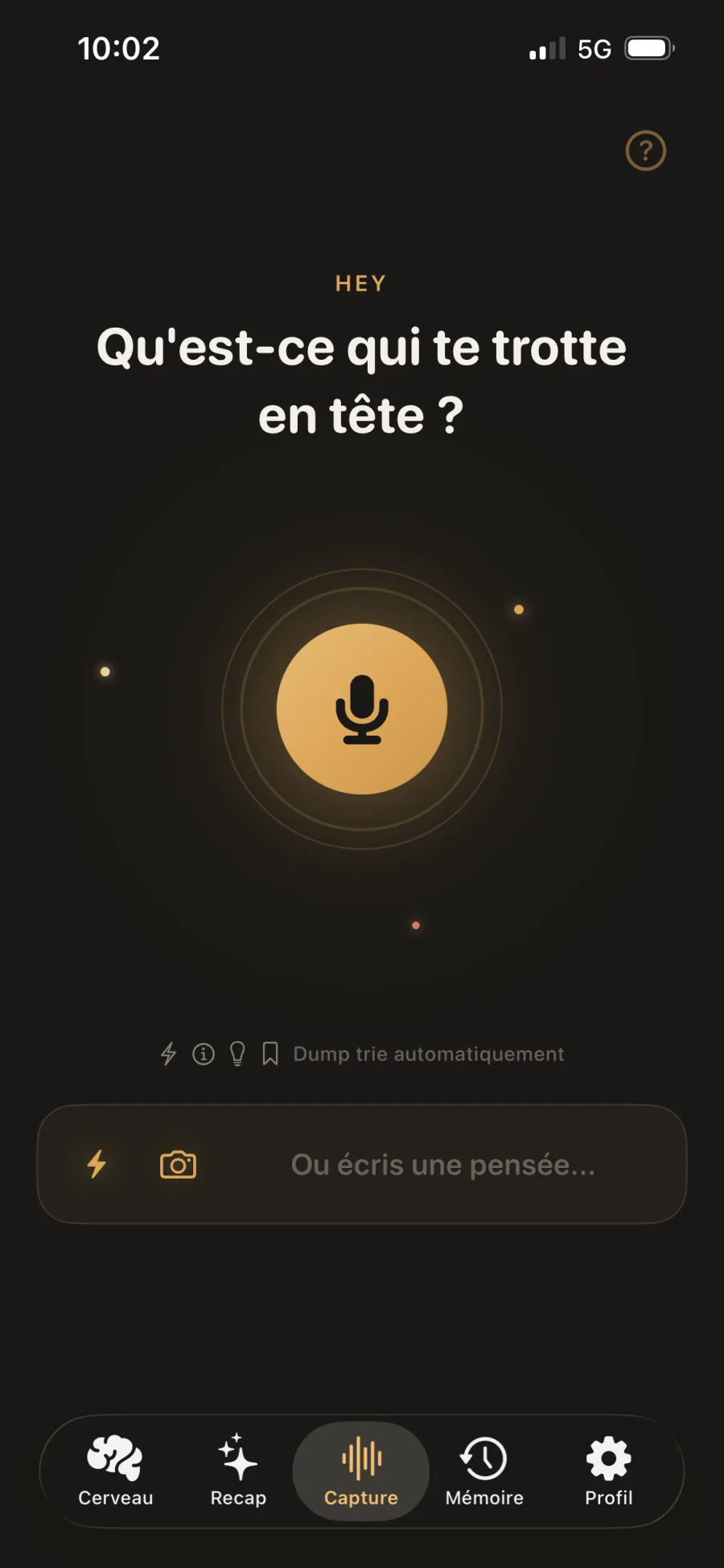Switch to the Cerveau tab
Screen dimensions: 724x1568
116,1471
